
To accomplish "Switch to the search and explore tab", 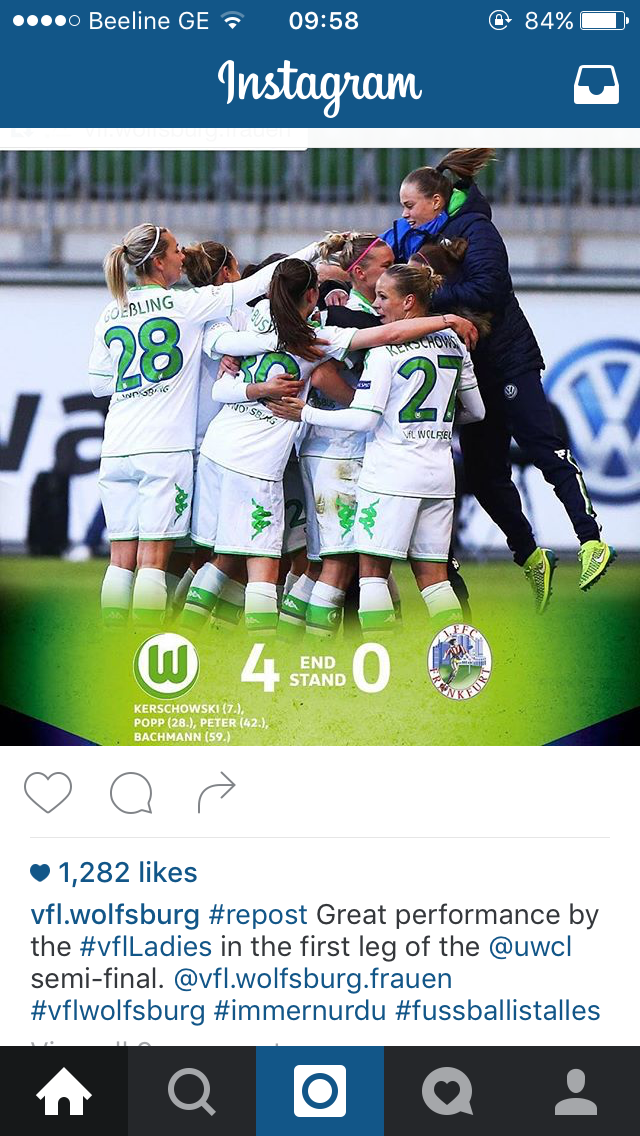I will pos(192,1091).
